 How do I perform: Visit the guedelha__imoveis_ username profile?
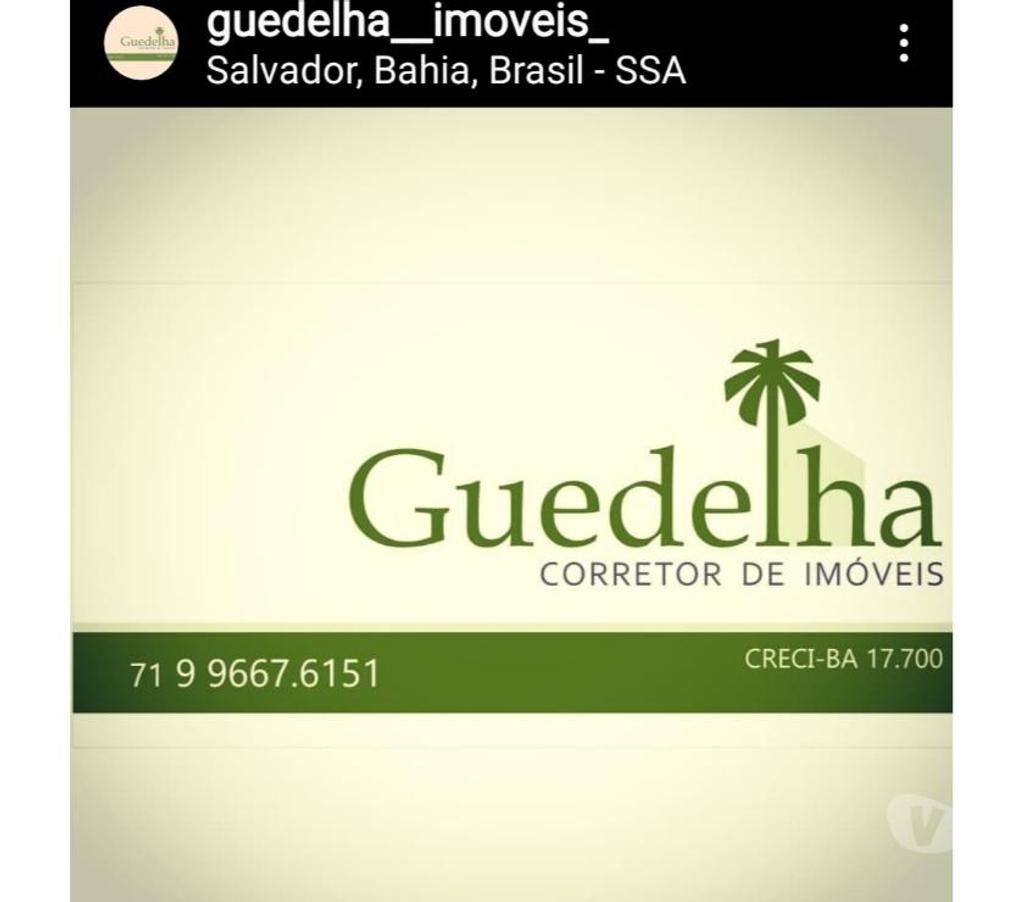tap(407, 23)
